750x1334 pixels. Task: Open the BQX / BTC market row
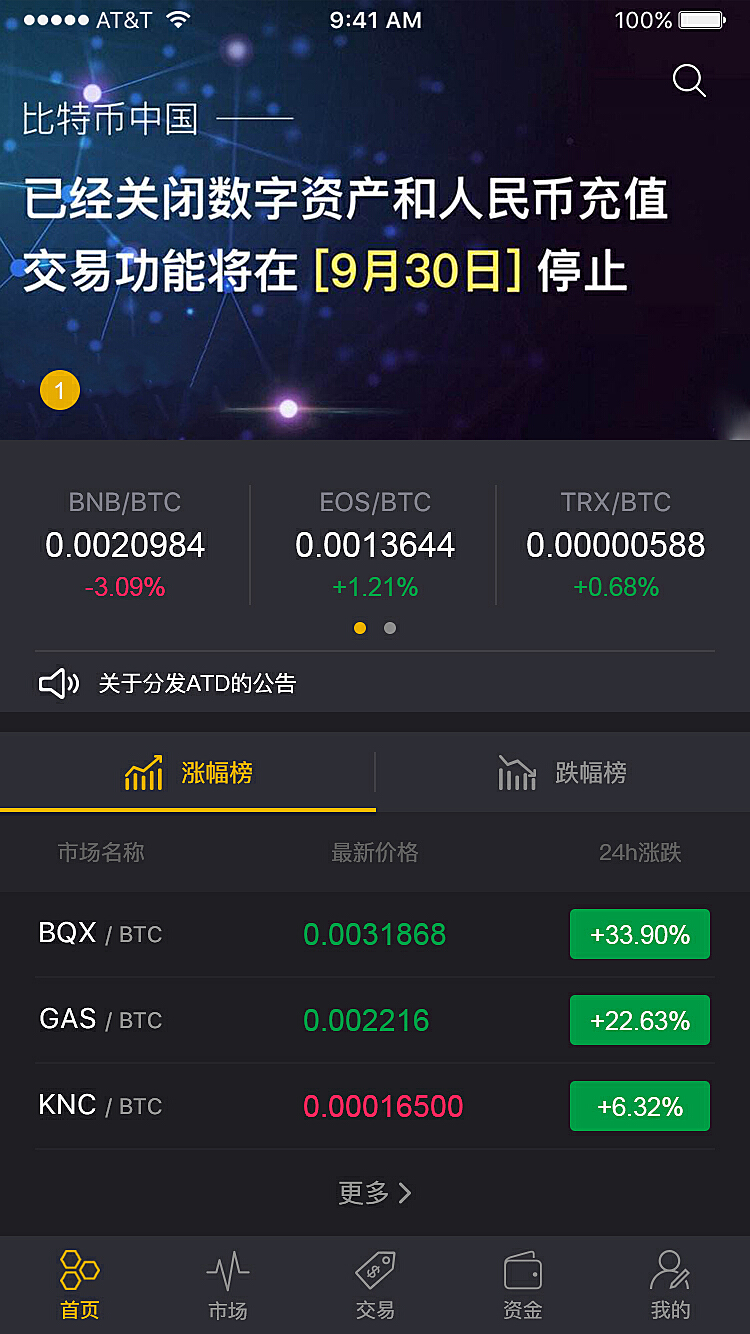click(x=375, y=934)
